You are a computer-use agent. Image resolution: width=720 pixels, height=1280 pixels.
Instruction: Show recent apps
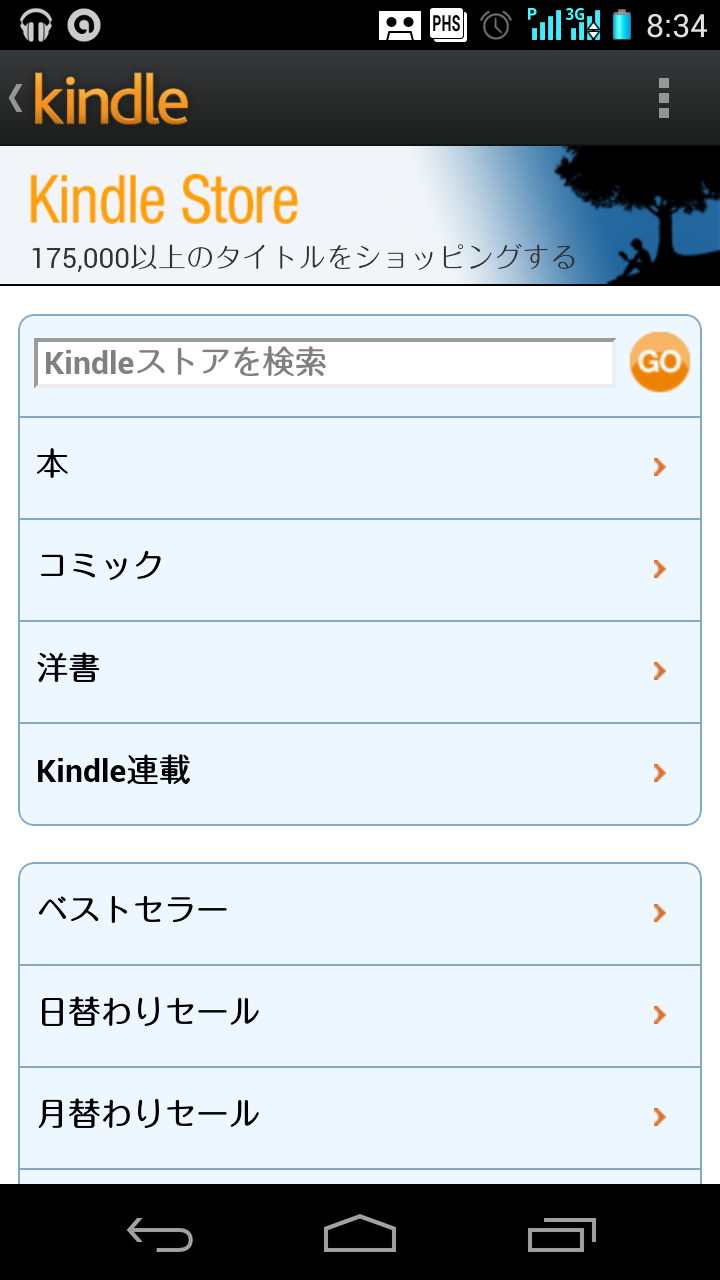(561, 1234)
